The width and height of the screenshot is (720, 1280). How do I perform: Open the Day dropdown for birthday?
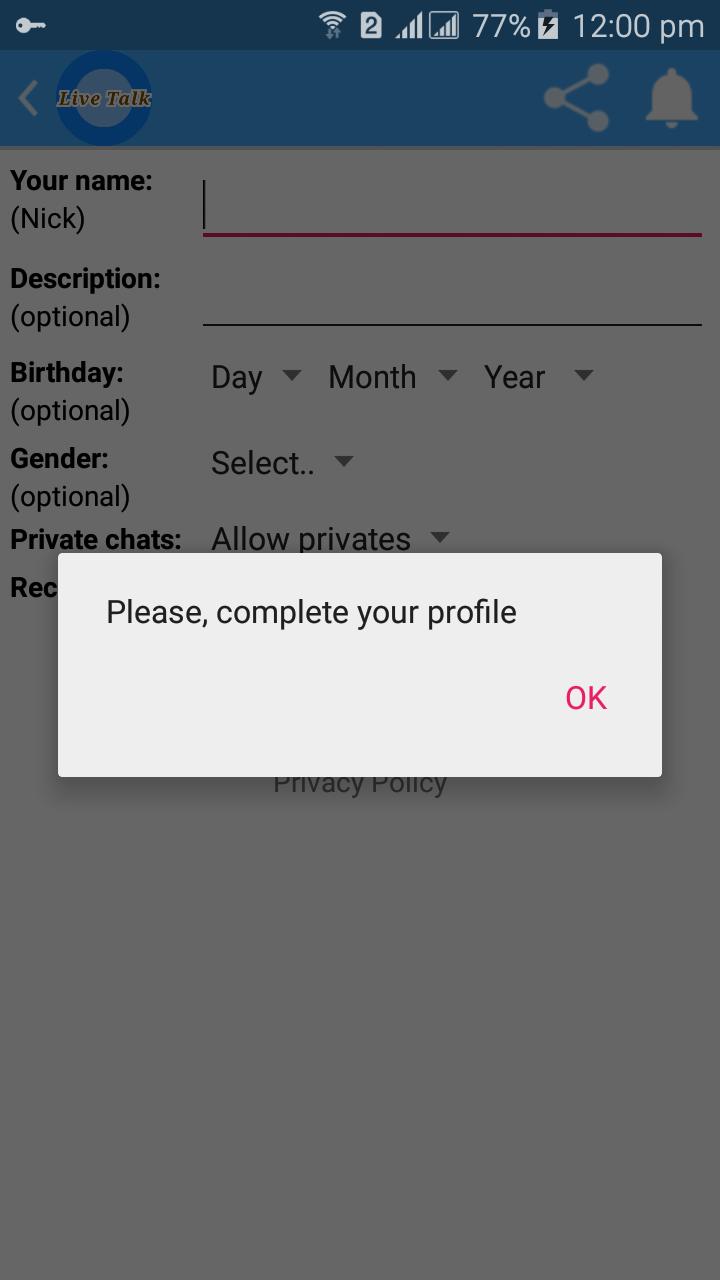pos(255,377)
